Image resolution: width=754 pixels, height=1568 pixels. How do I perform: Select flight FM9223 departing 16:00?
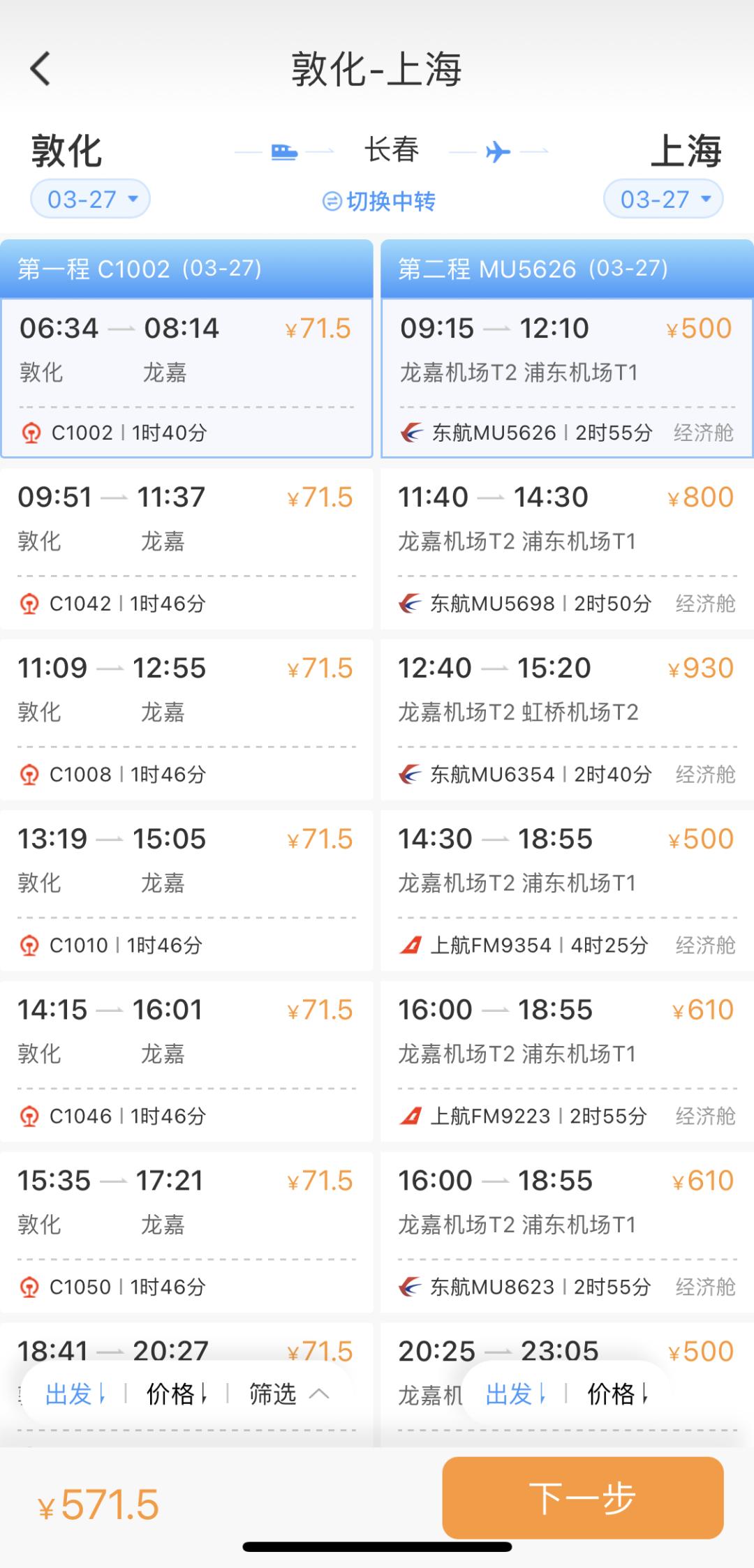tap(566, 1061)
